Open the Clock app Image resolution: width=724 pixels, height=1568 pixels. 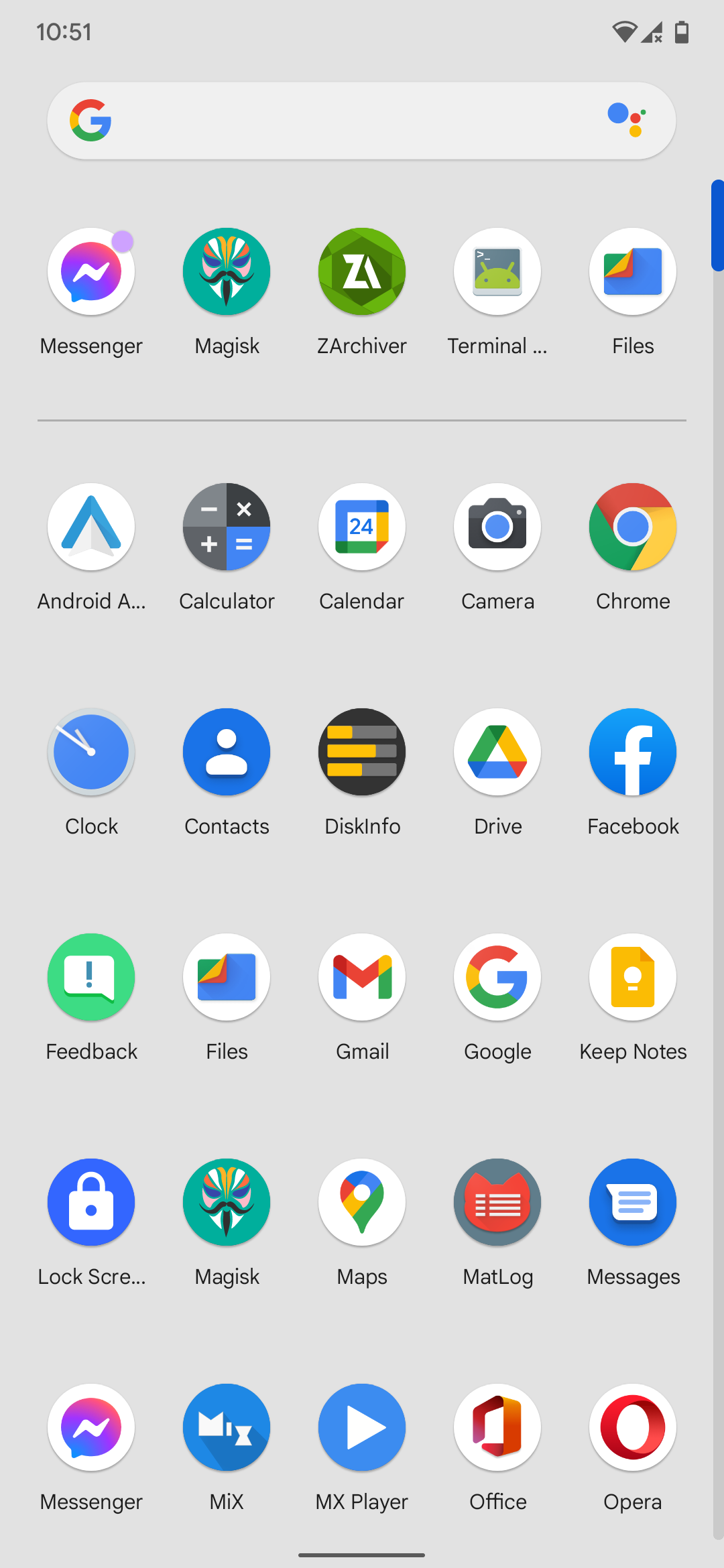click(91, 753)
